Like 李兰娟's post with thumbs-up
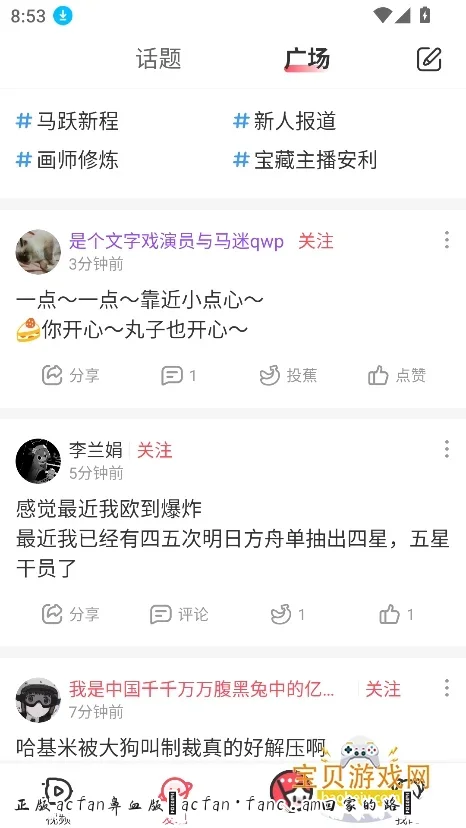 396,614
